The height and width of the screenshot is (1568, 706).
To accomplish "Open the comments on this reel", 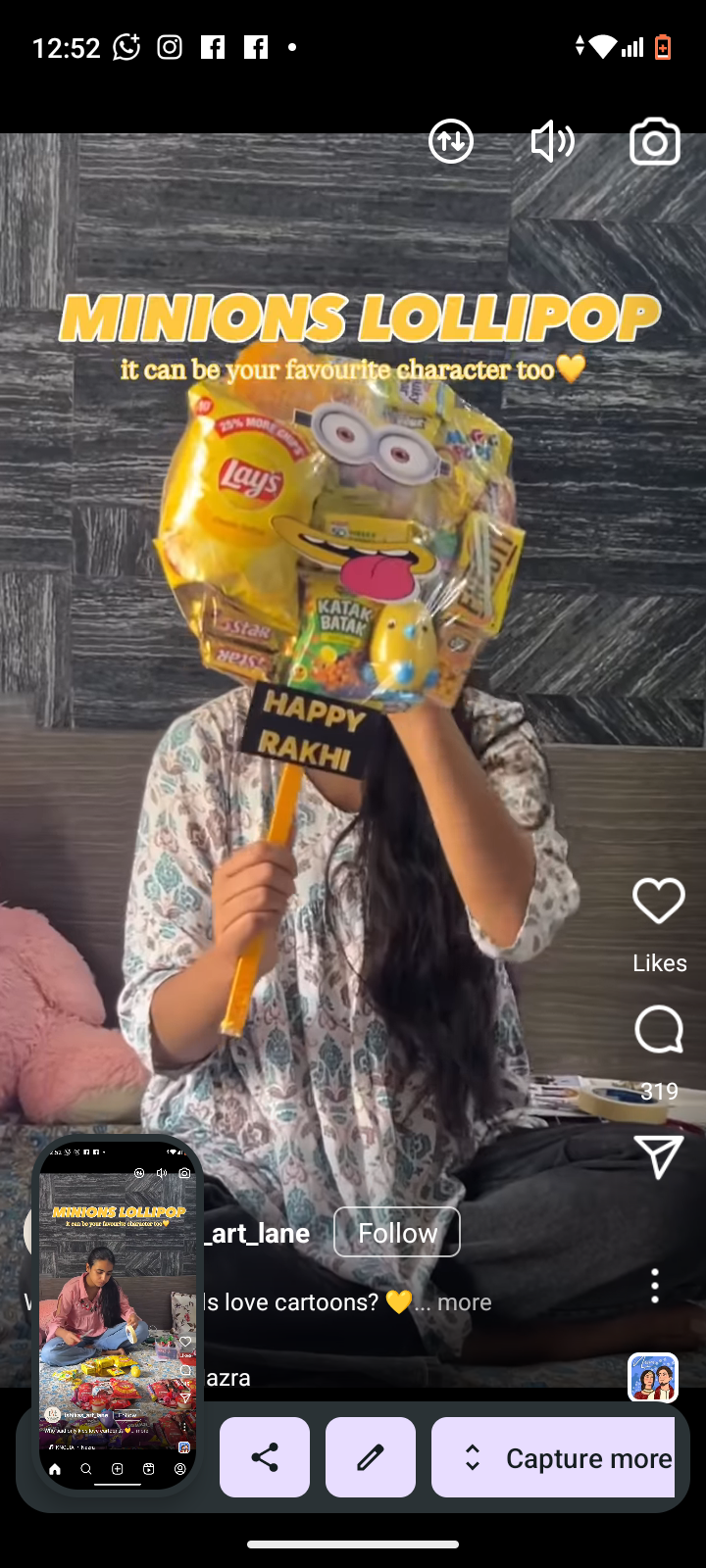I will (659, 1030).
